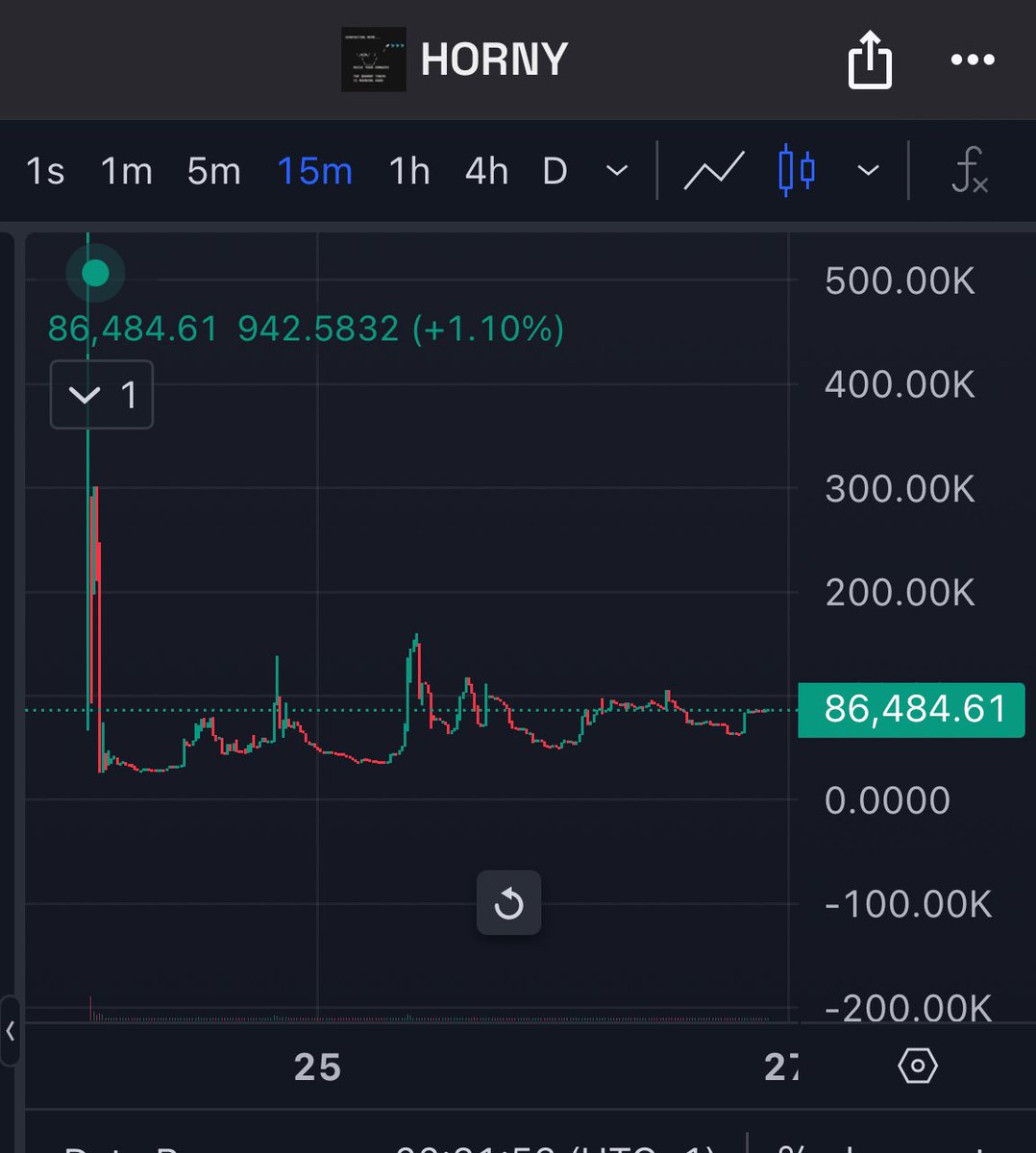Switch to line chart type

(714, 172)
